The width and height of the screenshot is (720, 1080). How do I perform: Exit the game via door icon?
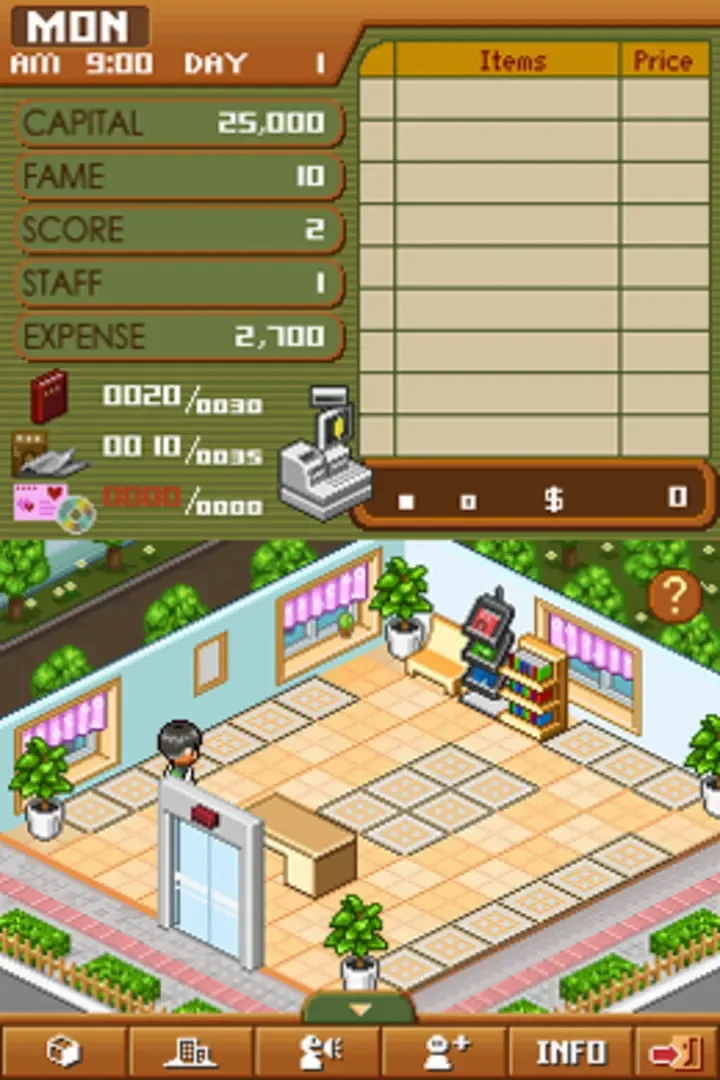(x=677, y=1052)
